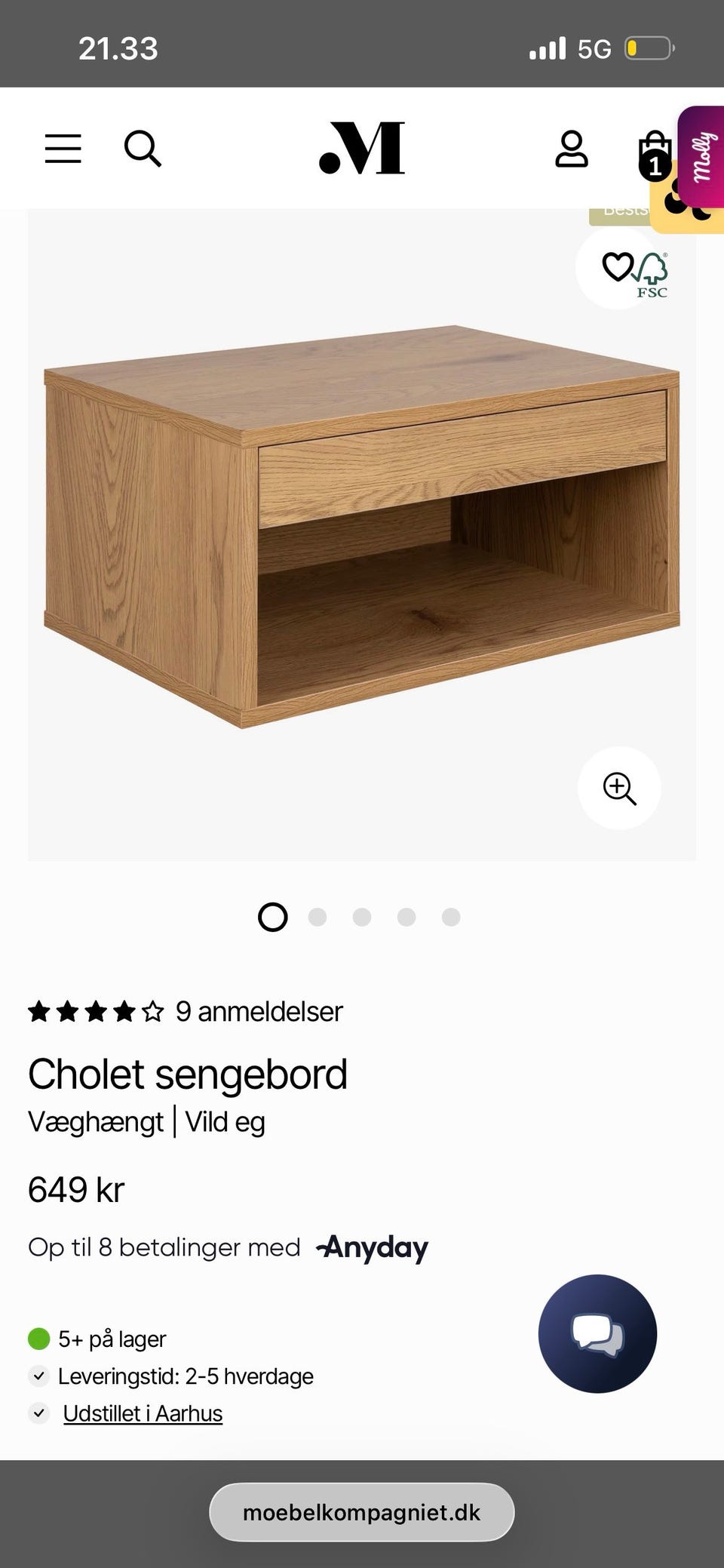Jump to the second product image dot
The width and height of the screenshot is (724, 1568).
tap(318, 917)
